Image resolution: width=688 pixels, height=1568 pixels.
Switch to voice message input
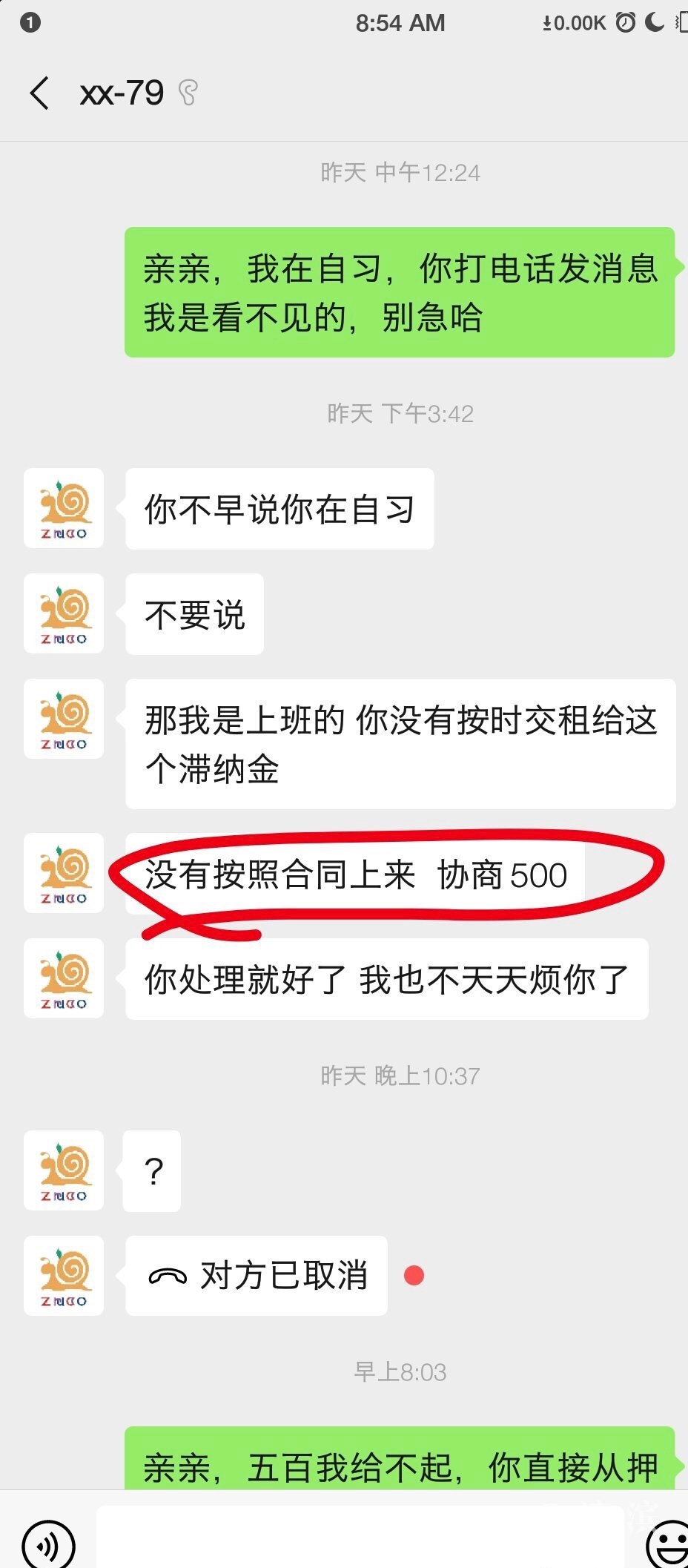48,1544
